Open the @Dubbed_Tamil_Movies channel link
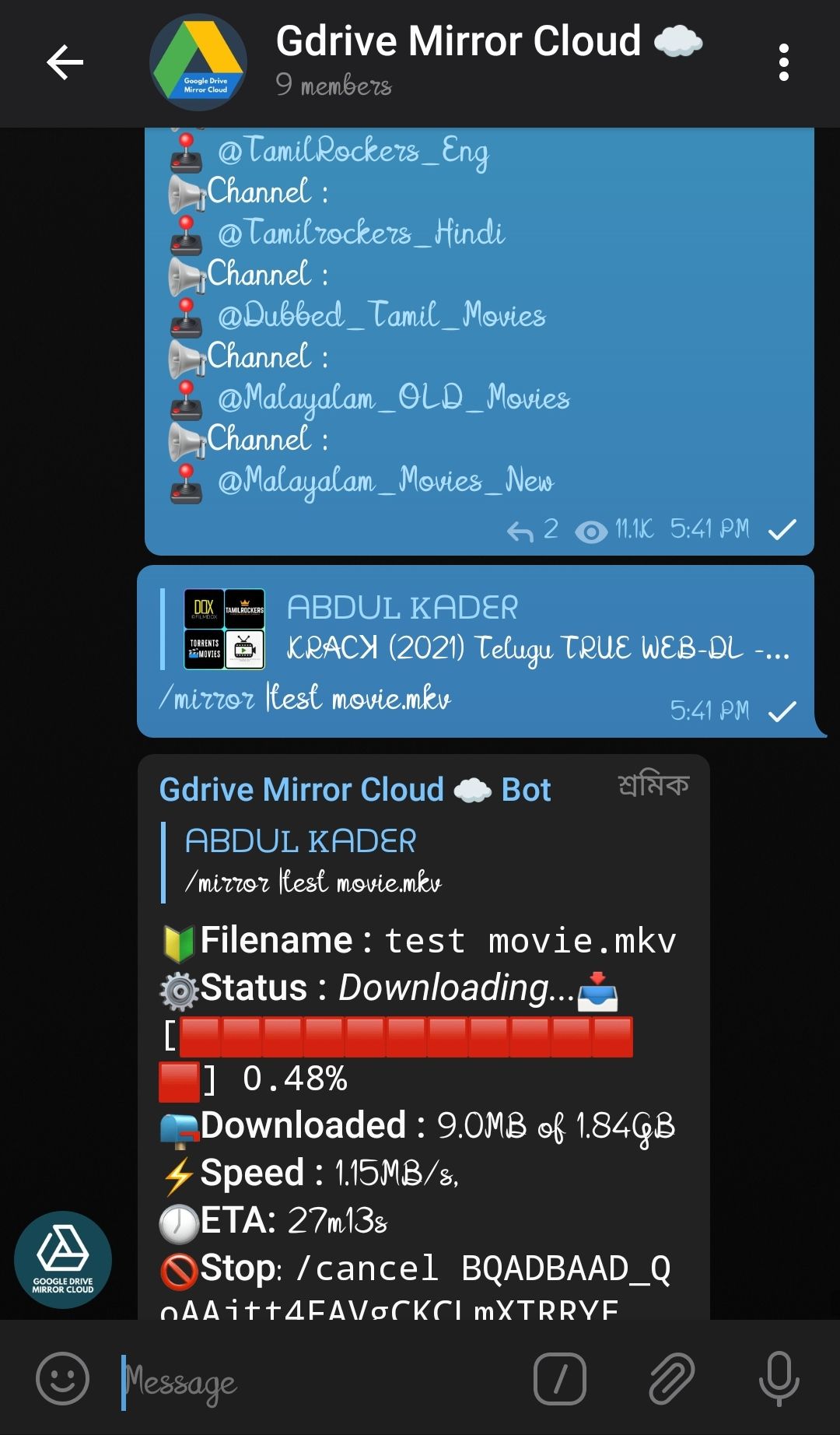This screenshot has height=1435, width=840. click(381, 316)
